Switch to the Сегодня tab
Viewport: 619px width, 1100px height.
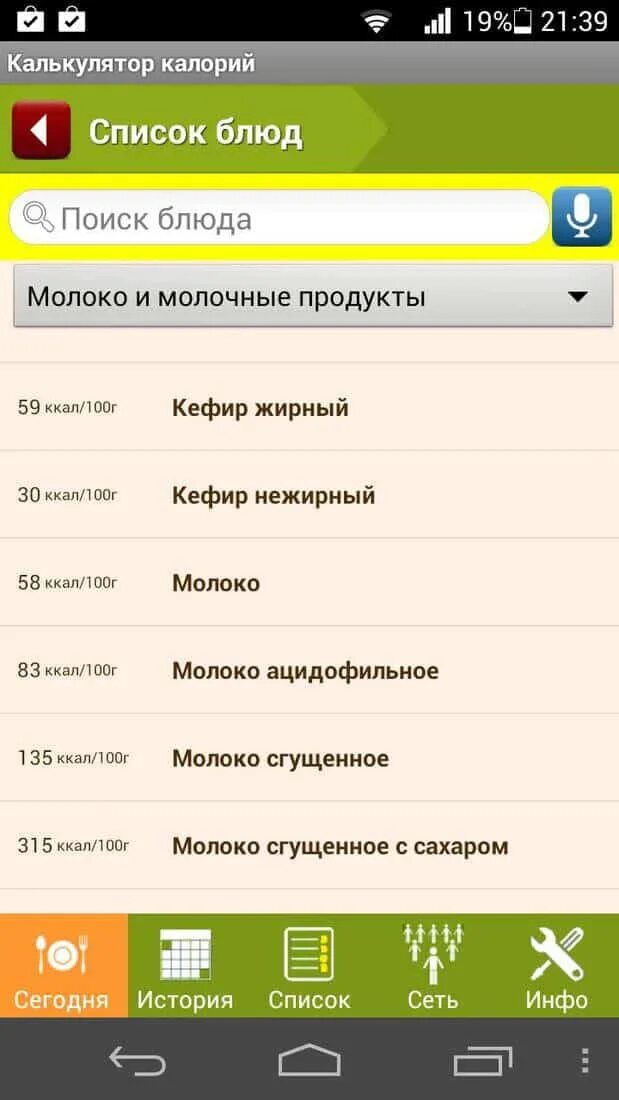point(64,965)
